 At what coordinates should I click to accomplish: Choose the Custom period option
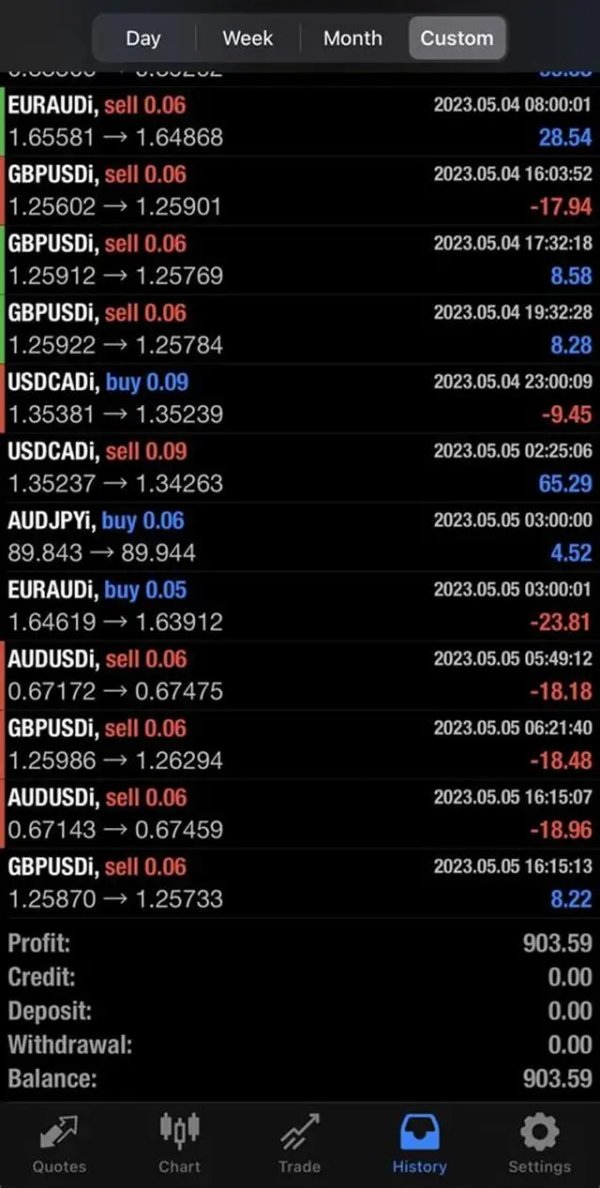pos(456,38)
